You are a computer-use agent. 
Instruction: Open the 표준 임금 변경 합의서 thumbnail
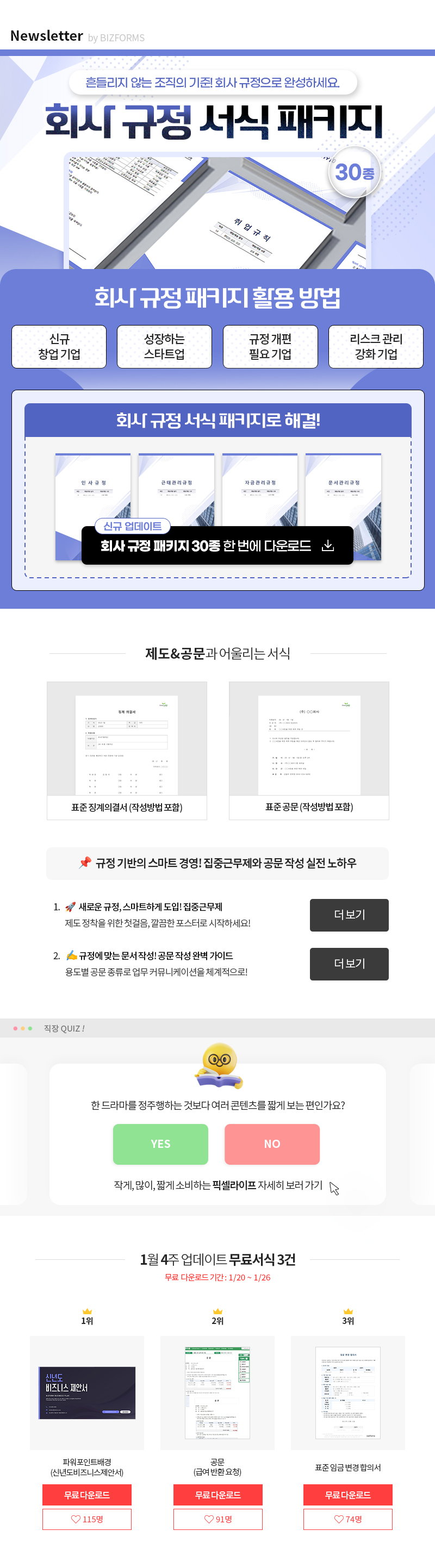pyautogui.click(x=348, y=1392)
